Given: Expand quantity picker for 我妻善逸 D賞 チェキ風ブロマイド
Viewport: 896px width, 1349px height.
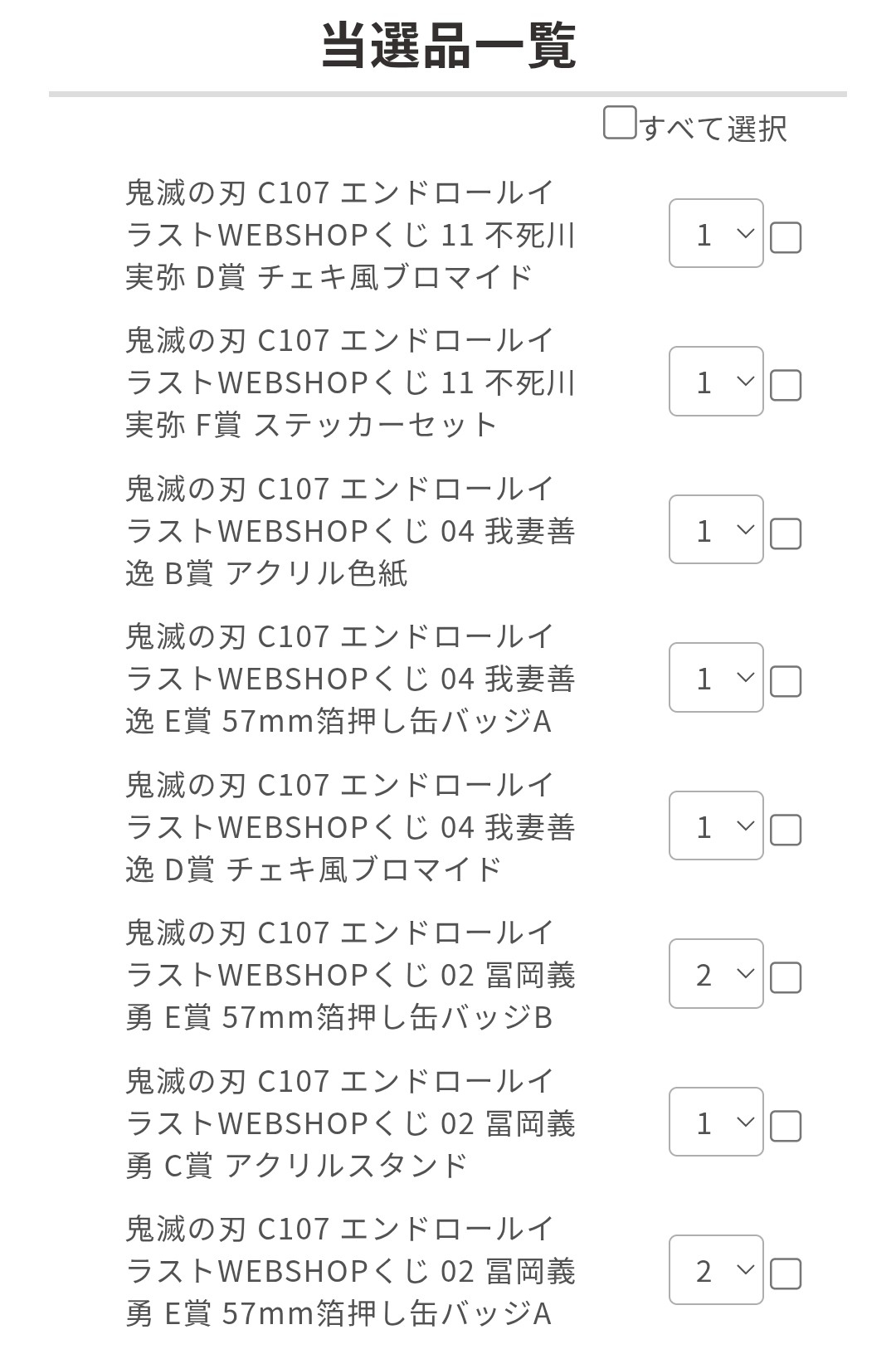Looking at the screenshot, I should click(716, 825).
